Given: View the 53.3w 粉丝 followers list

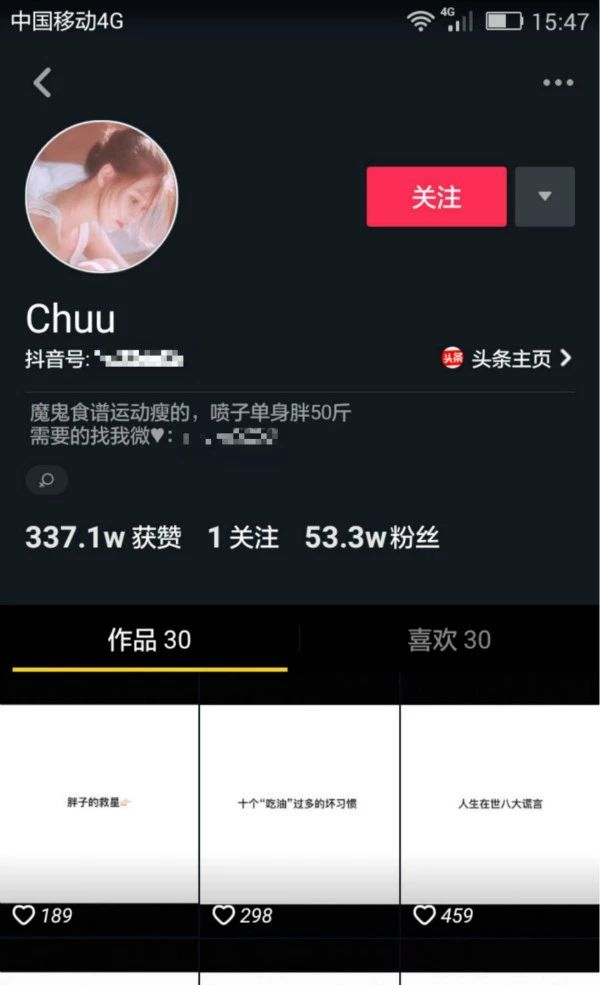Looking at the screenshot, I should click(372, 538).
